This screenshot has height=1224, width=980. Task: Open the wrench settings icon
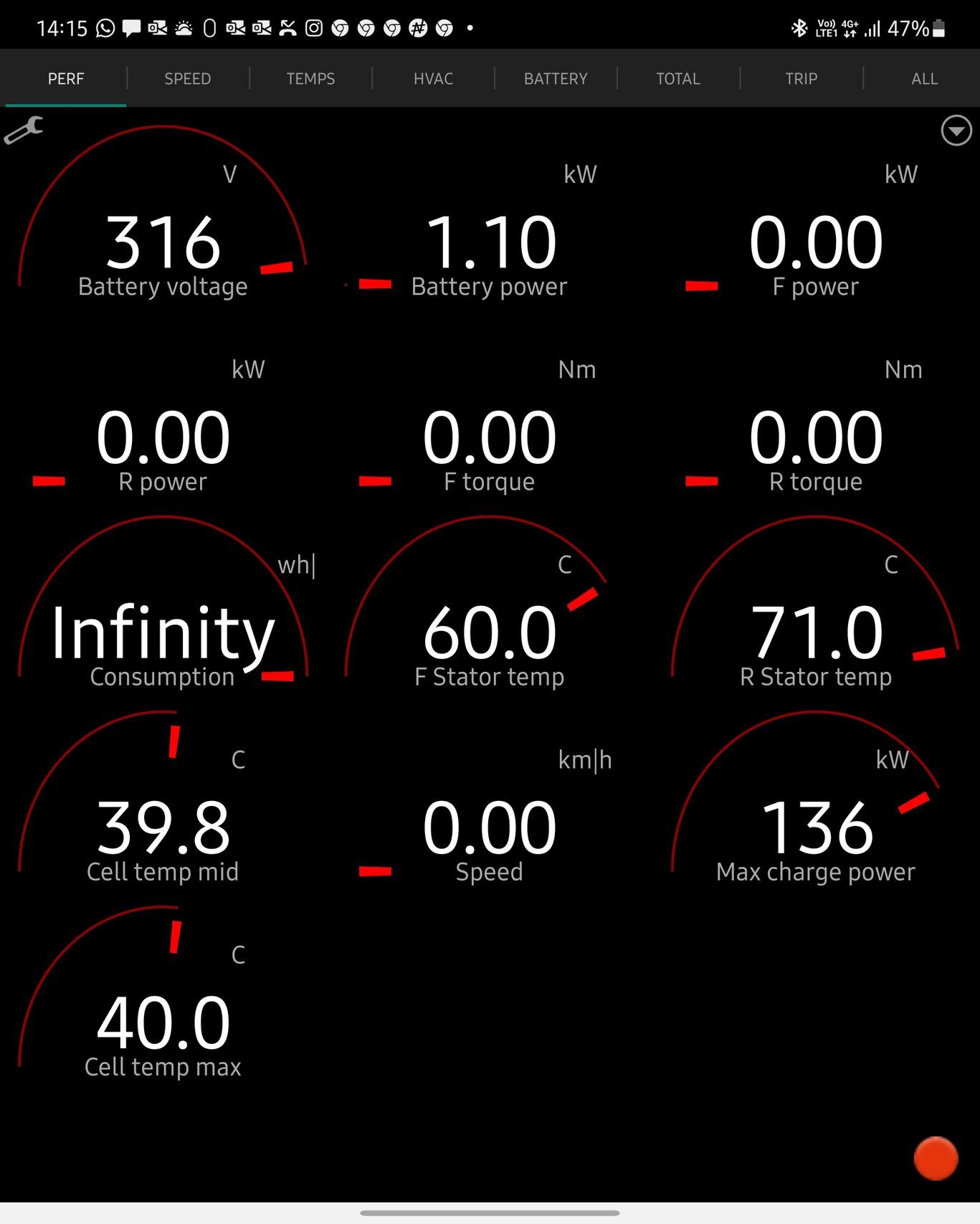24,131
